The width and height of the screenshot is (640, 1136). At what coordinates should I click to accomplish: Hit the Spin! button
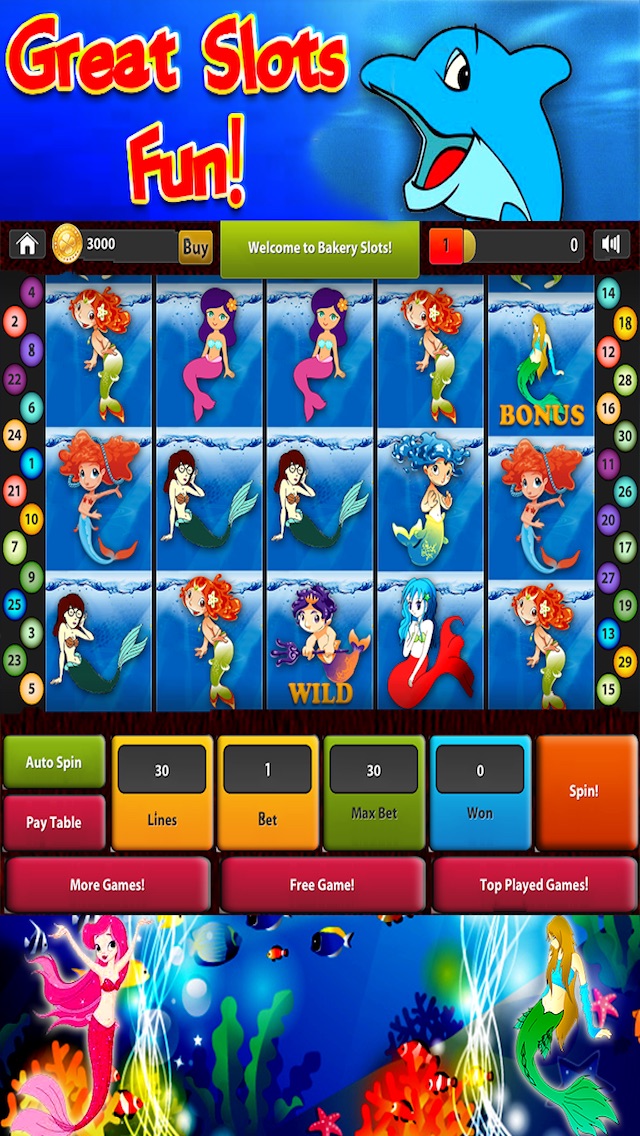pyautogui.click(x=584, y=791)
